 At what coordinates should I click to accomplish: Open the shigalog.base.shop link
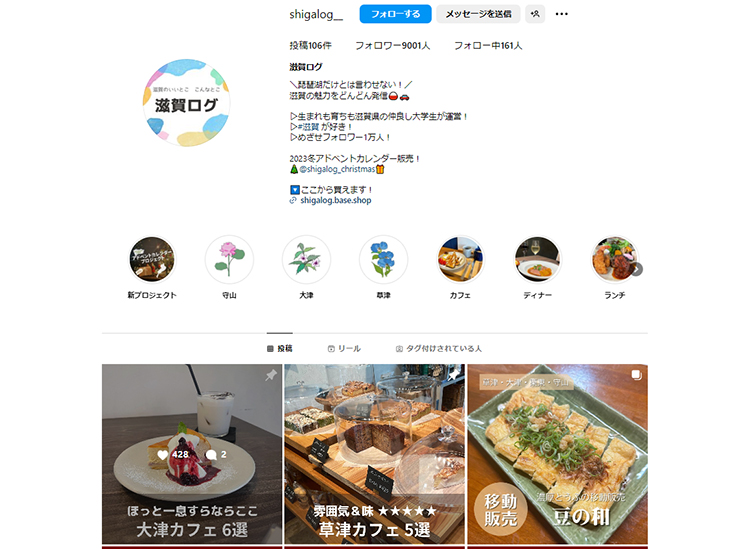(335, 200)
